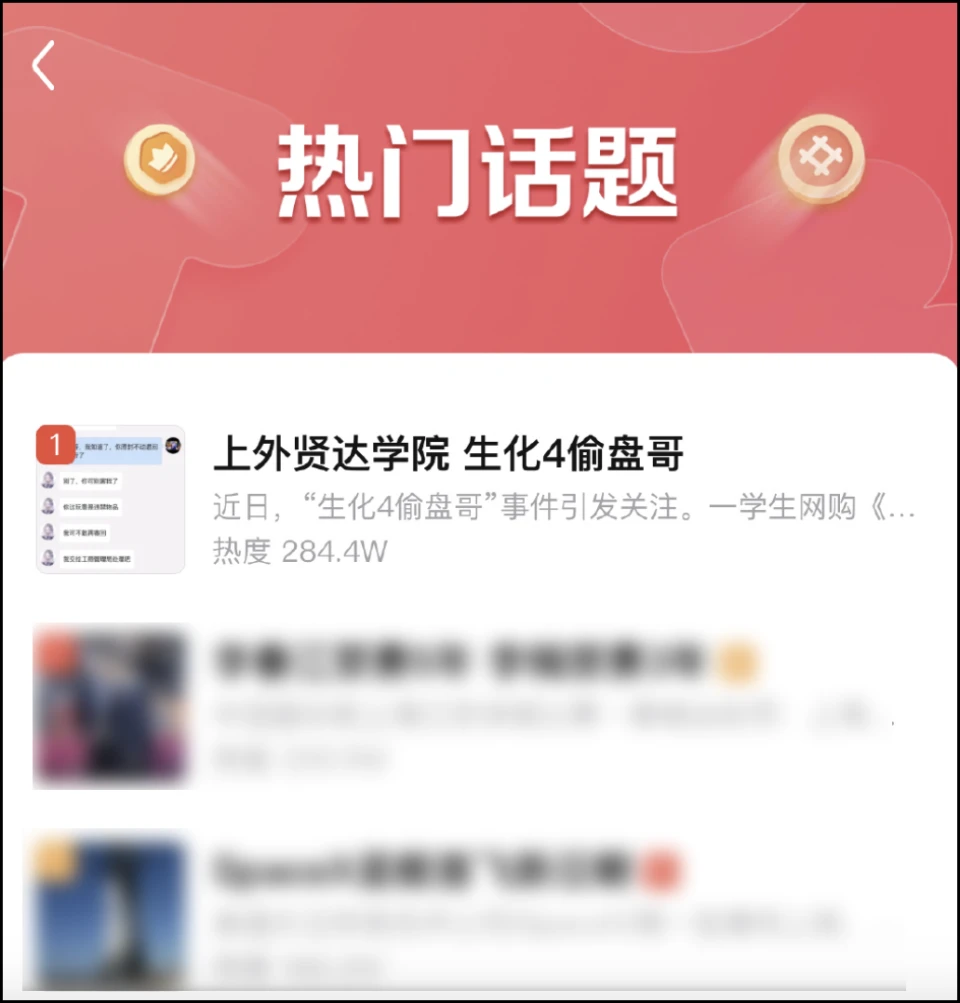The height and width of the screenshot is (1003, 960).
Task: Go back using the top-left arrow
Action: (43, 66)
